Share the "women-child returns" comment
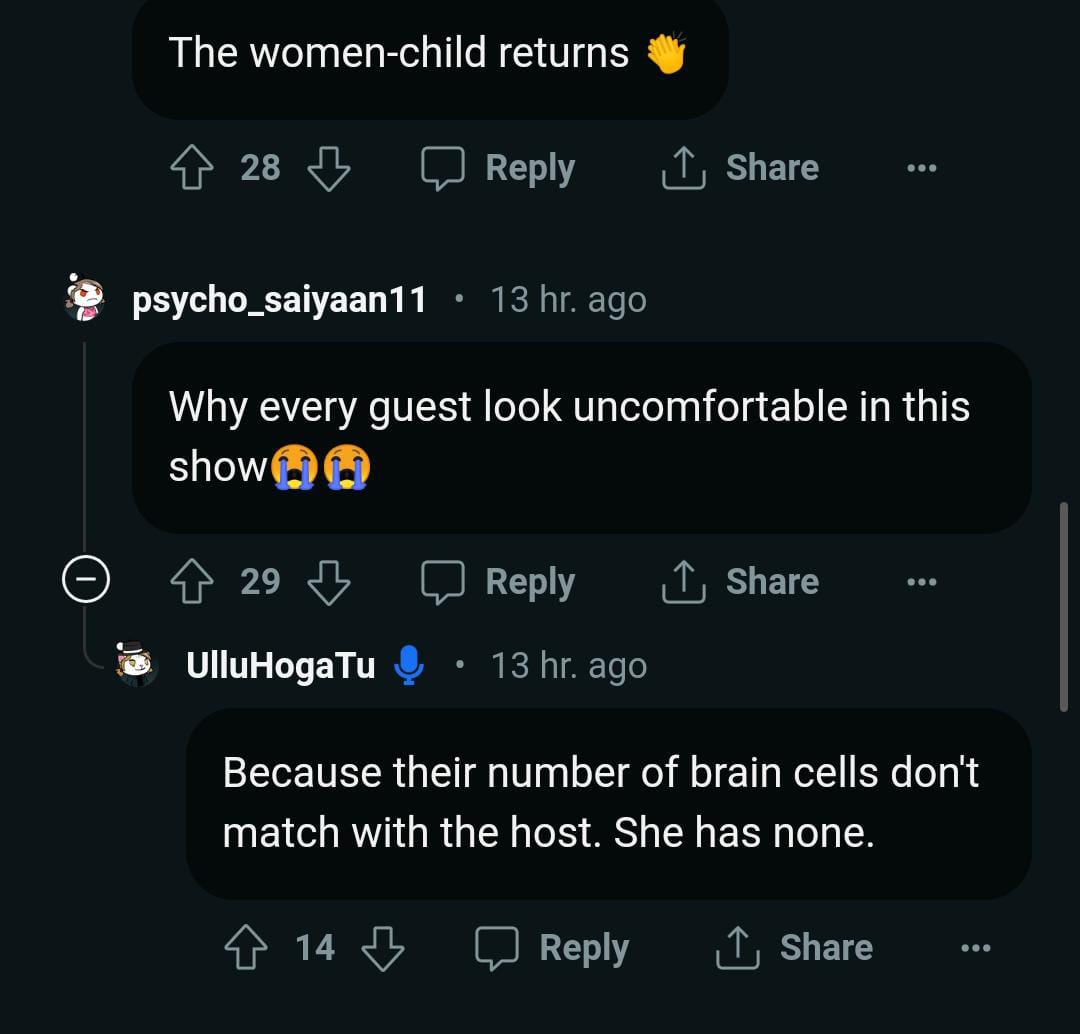1080x1034 pixels. pos(740,168)
